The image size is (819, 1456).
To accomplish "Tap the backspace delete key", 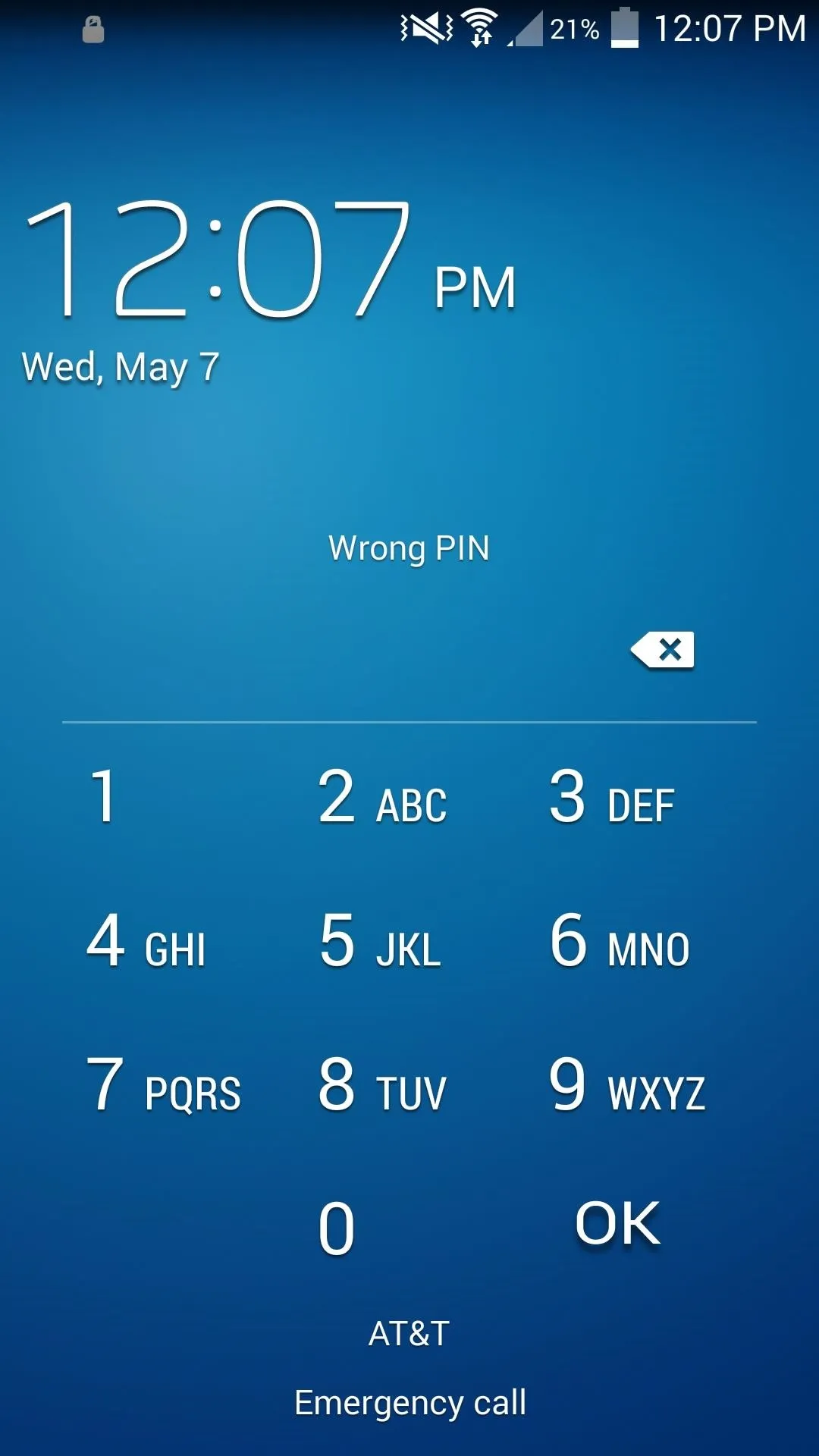I will [662, 650].
